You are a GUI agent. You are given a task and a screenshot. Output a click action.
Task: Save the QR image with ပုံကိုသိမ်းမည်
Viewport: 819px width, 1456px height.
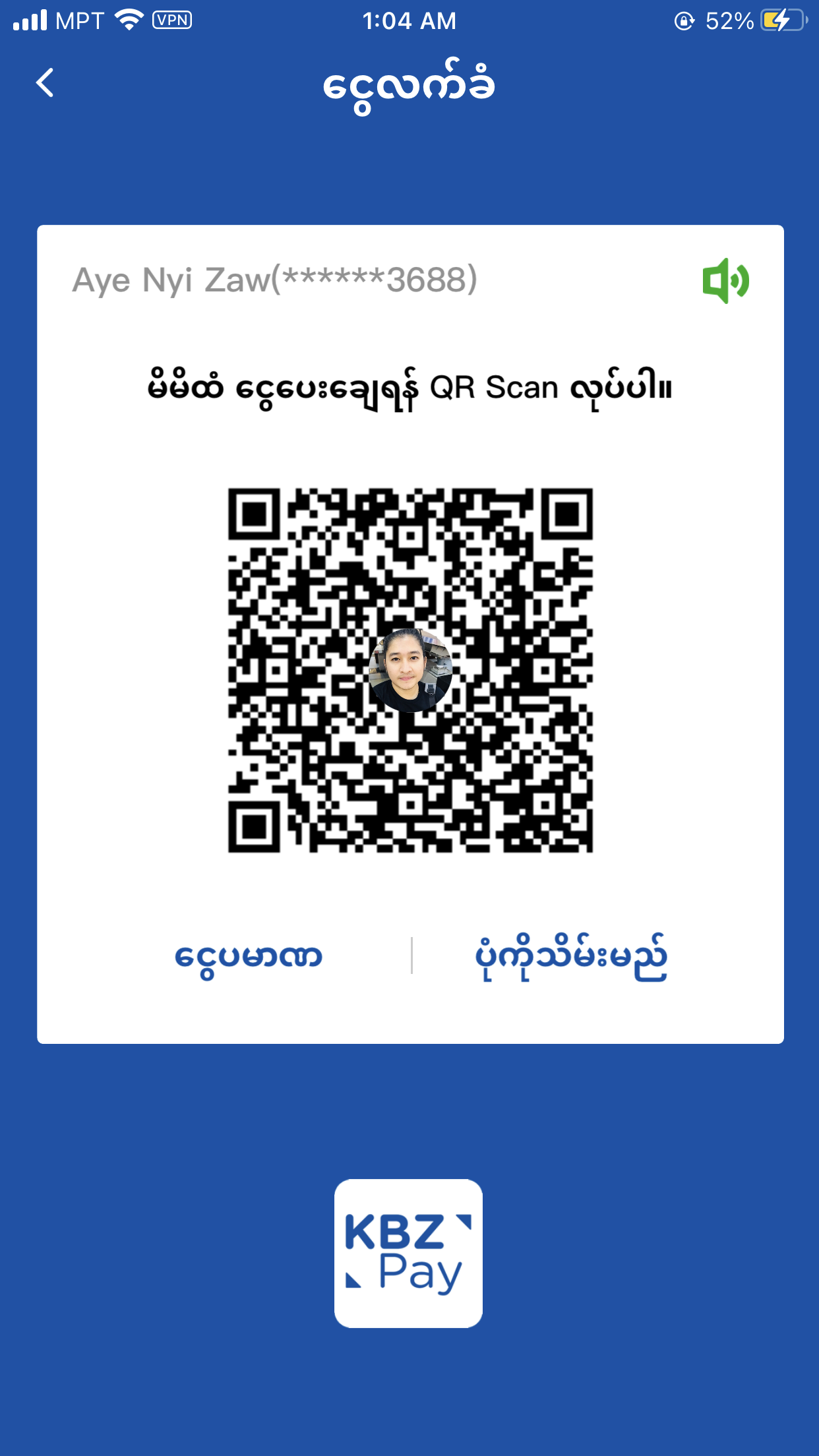pyautogui.click(x=571, y=956)
